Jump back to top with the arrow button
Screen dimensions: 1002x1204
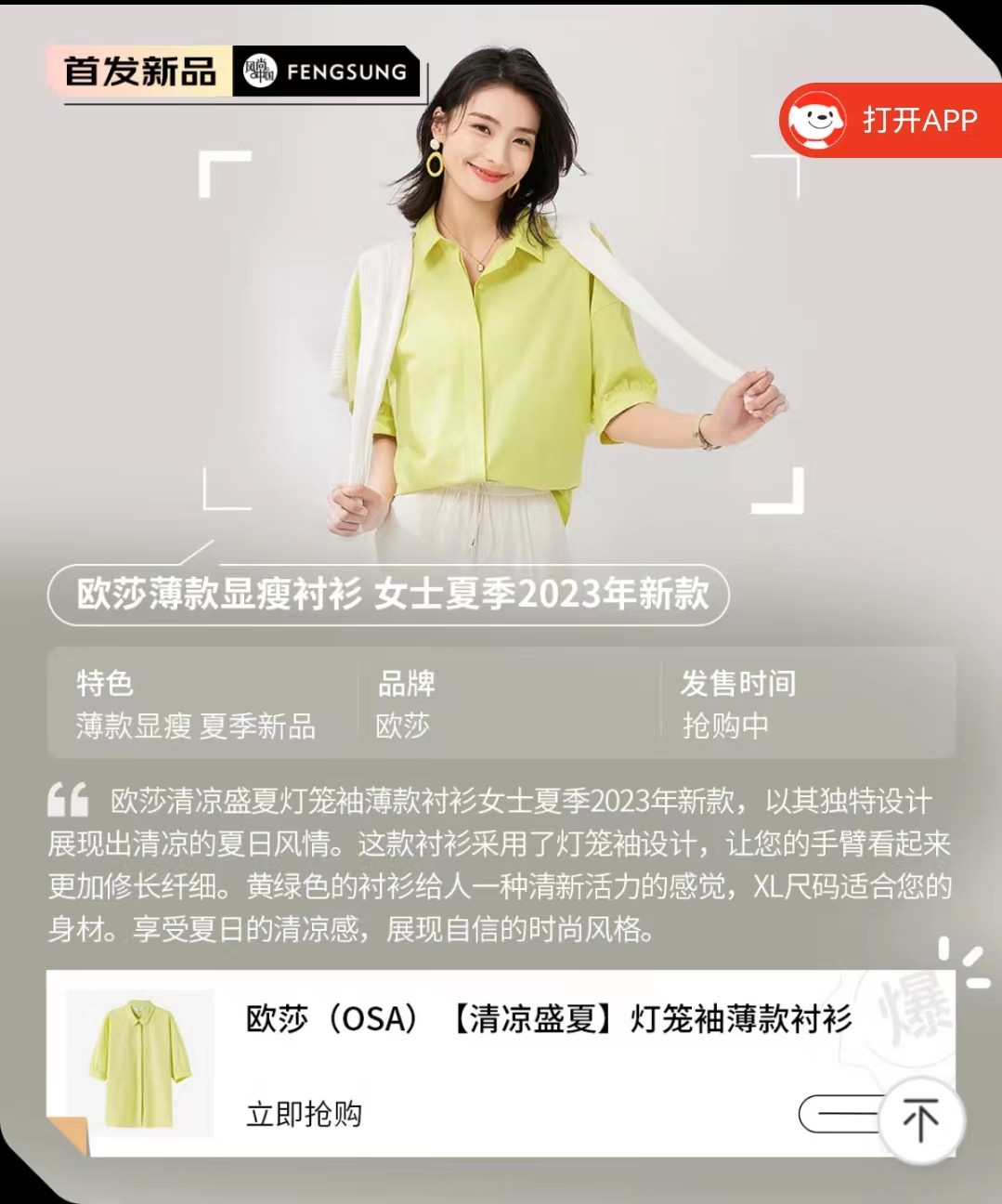click(920, 1119)
